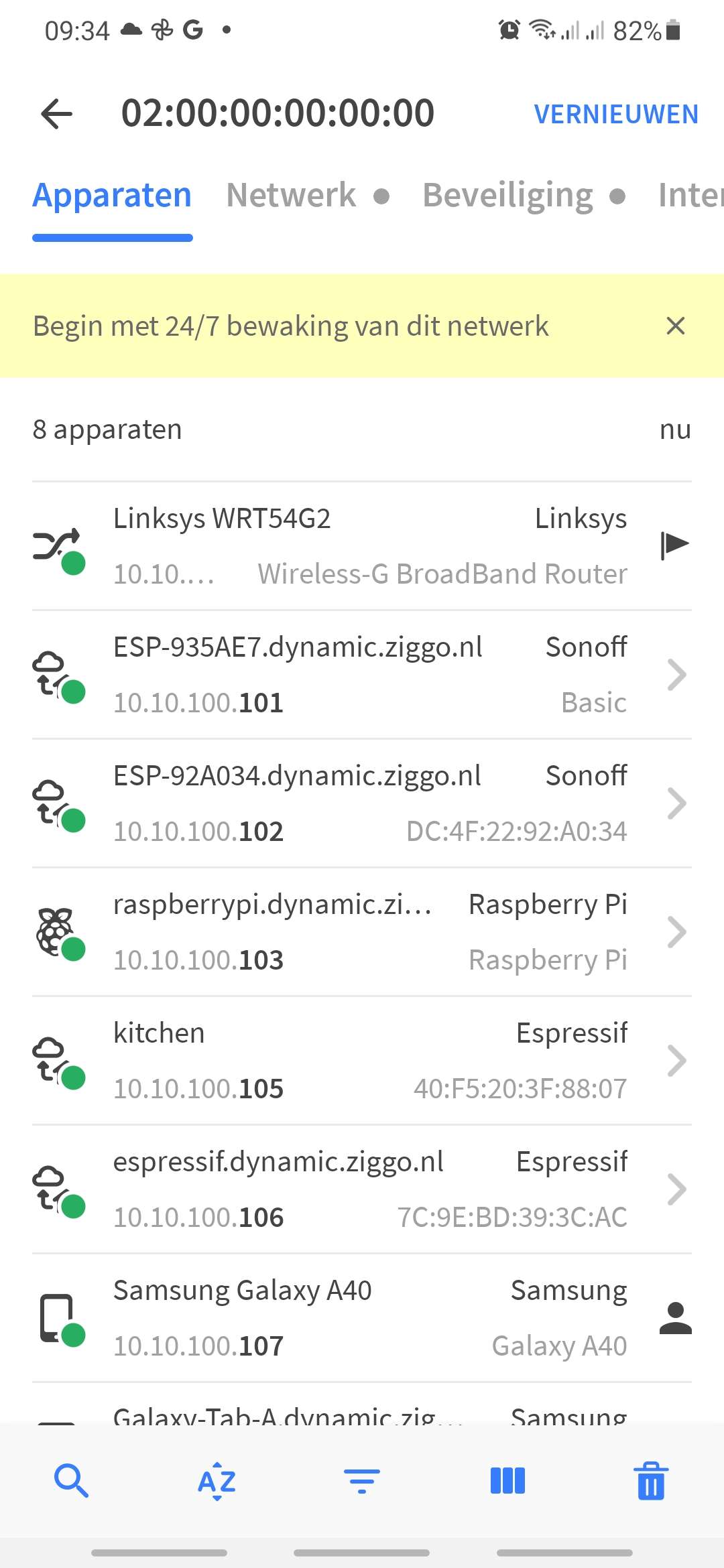Search devices with the magnifier icon
This screenshot has width=724, height=1568.
click(x=72, y=1481)
